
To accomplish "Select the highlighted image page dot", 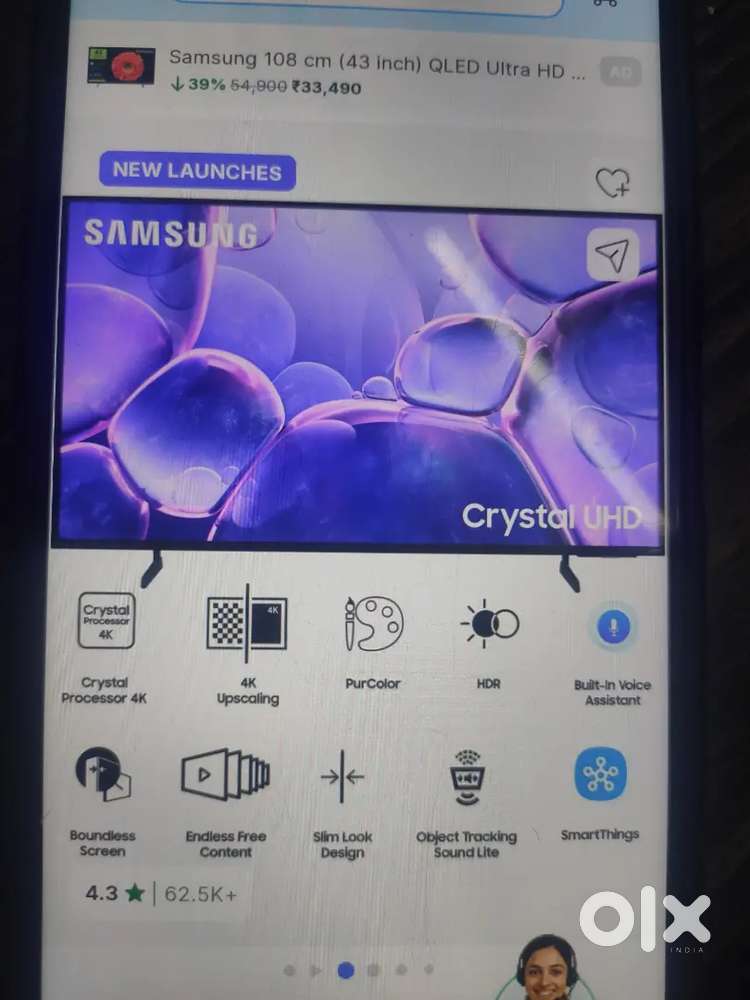I will pyautogui.click(x=346, y=970).
